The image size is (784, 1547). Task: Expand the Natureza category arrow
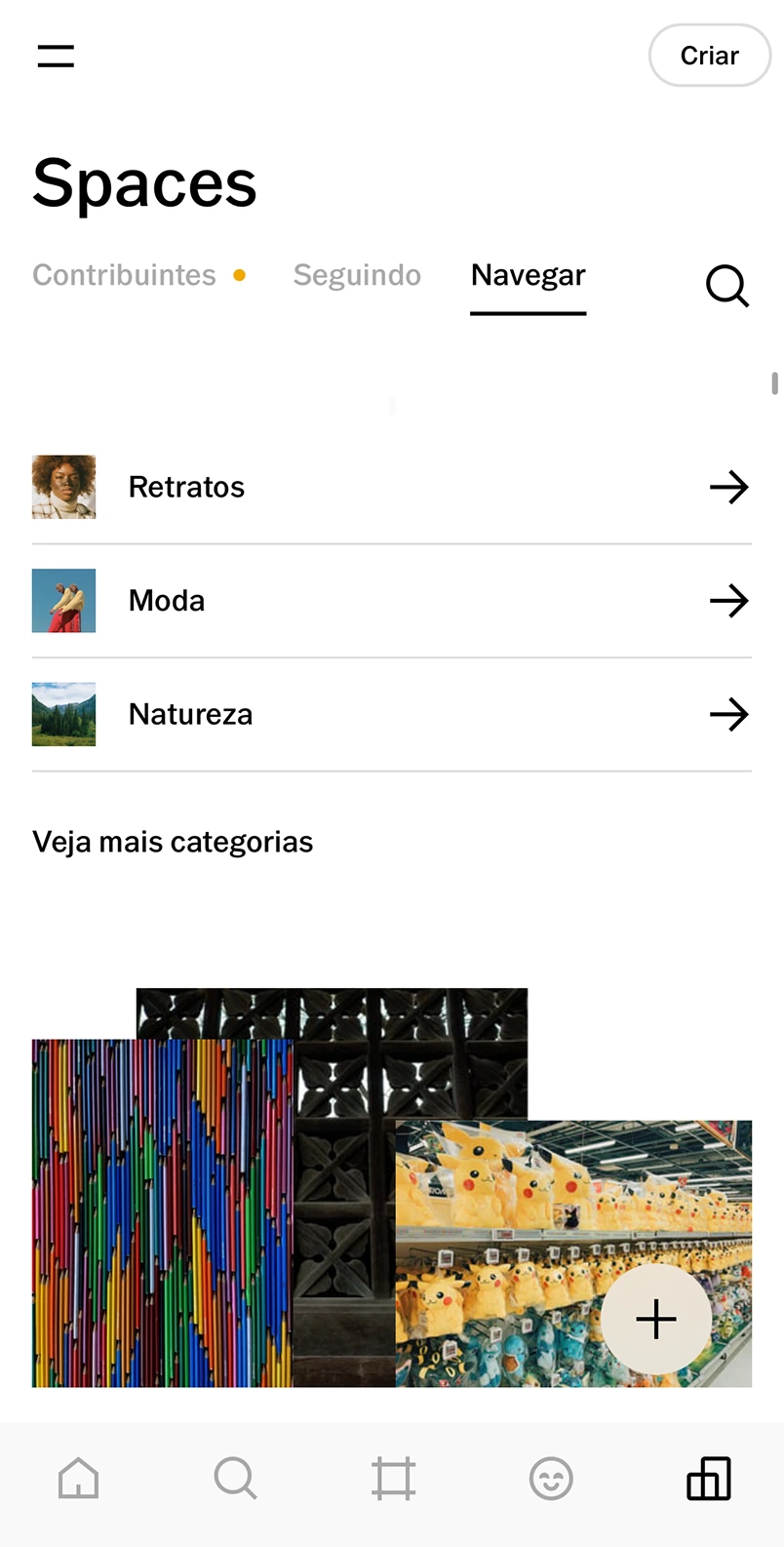[729, 714]
